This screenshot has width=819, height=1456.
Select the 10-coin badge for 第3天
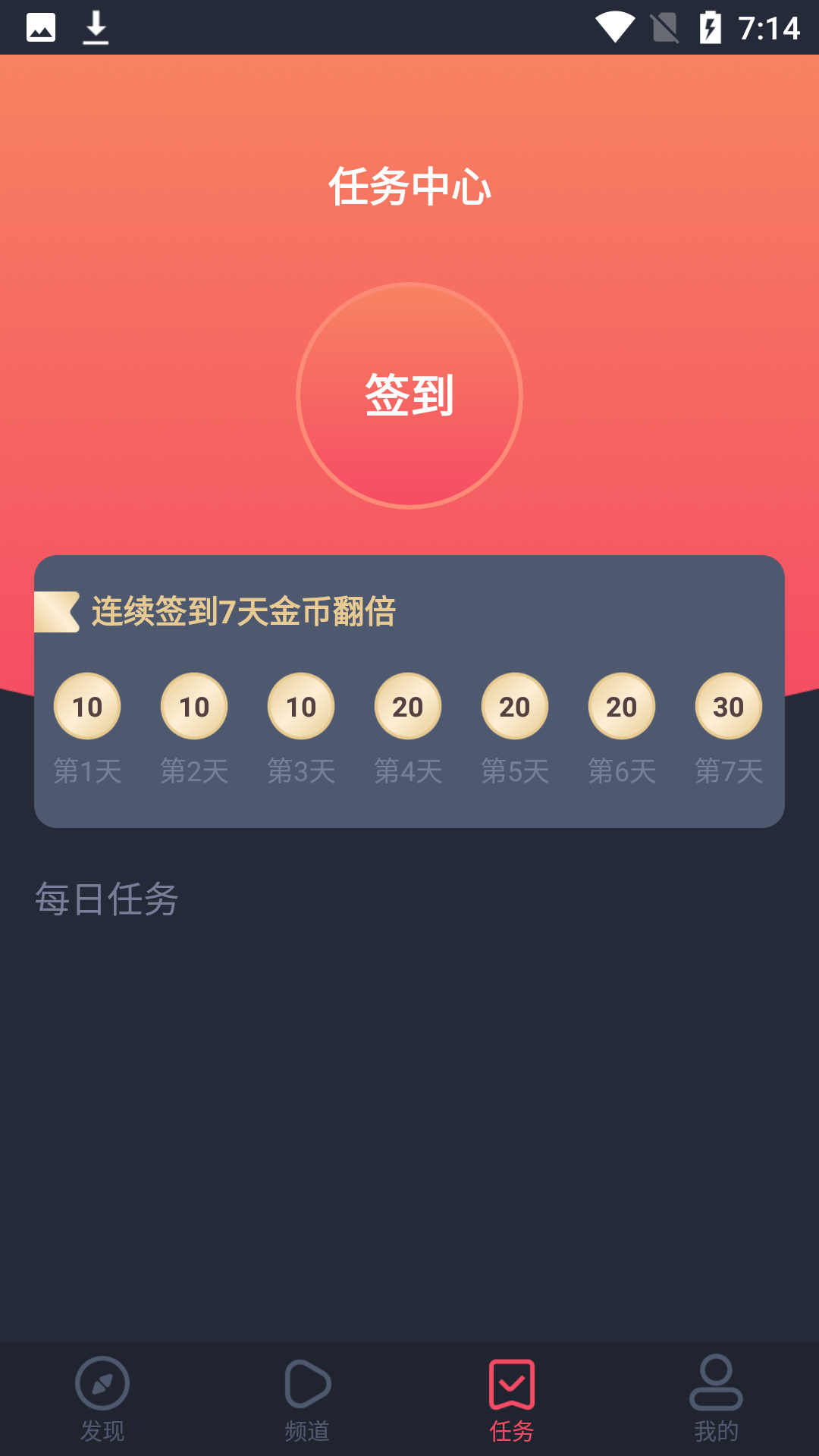click(x=301, y=705)
